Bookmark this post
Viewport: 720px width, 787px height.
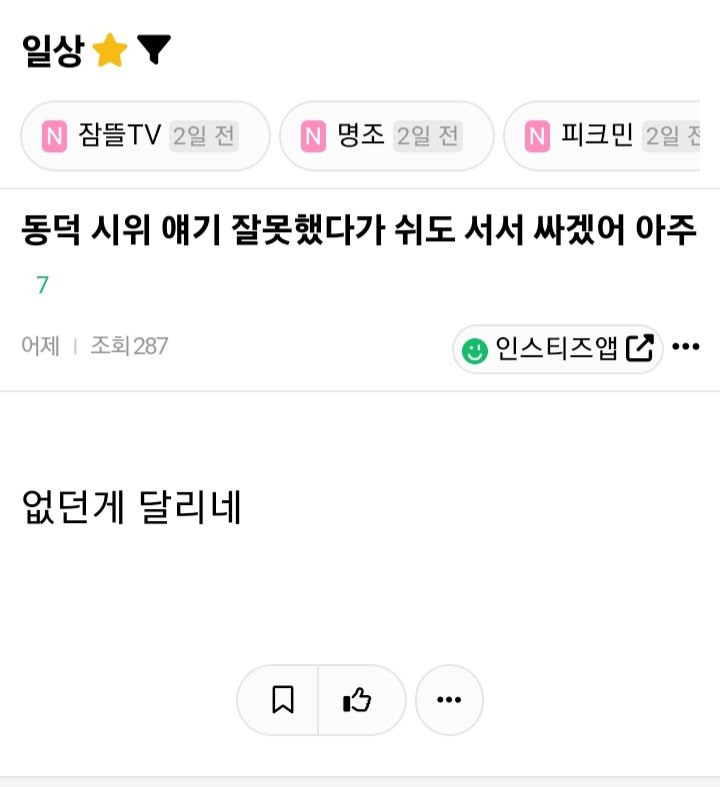click(282, 700)
